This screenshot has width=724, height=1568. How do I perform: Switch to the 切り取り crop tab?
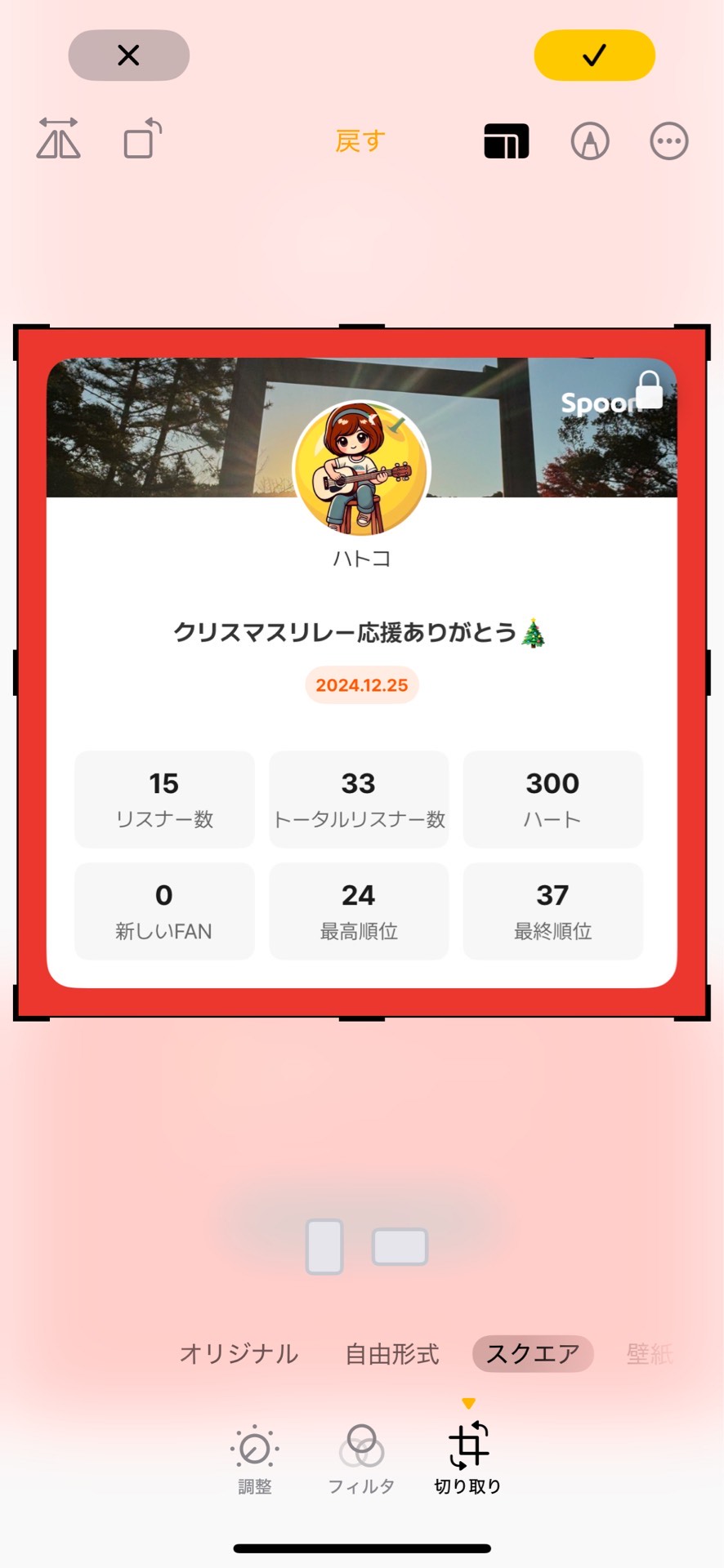467,1460
